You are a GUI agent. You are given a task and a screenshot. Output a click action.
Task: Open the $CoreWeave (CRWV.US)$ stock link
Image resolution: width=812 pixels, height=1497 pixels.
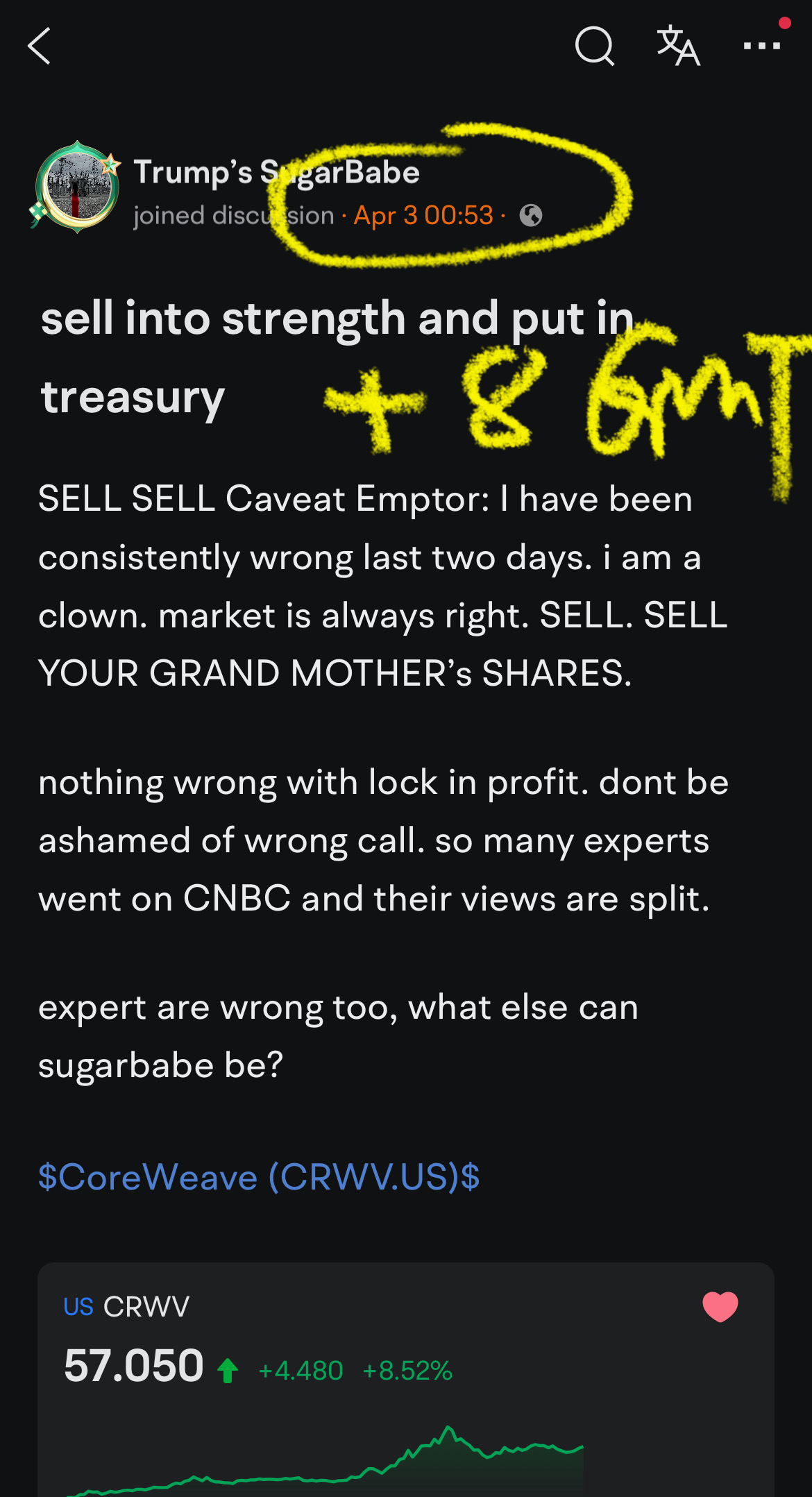tap(259, 1177)
